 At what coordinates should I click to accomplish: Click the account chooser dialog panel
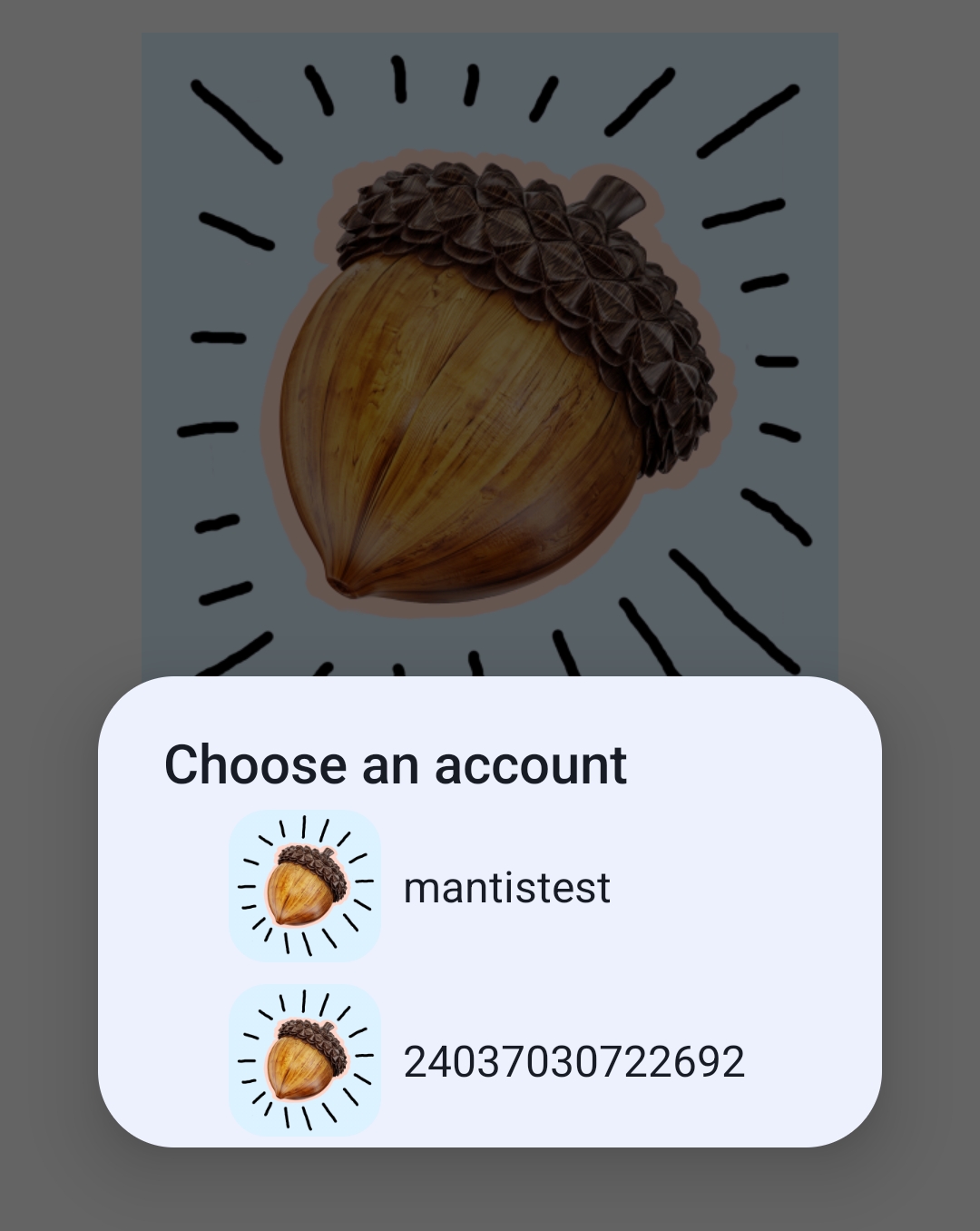[x=490, y=908]
